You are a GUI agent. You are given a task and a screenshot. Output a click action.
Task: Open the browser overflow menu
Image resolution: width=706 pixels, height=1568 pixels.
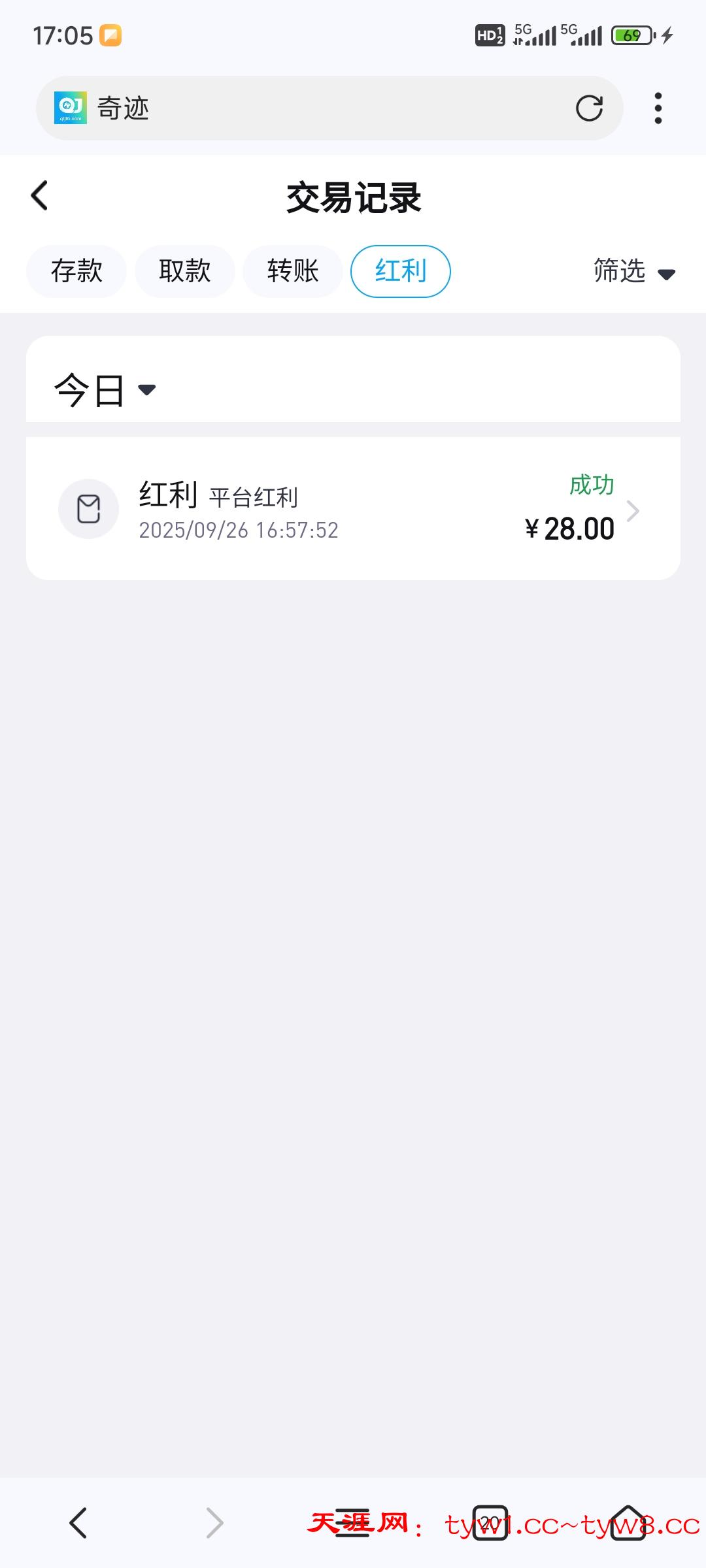point(658,108)
